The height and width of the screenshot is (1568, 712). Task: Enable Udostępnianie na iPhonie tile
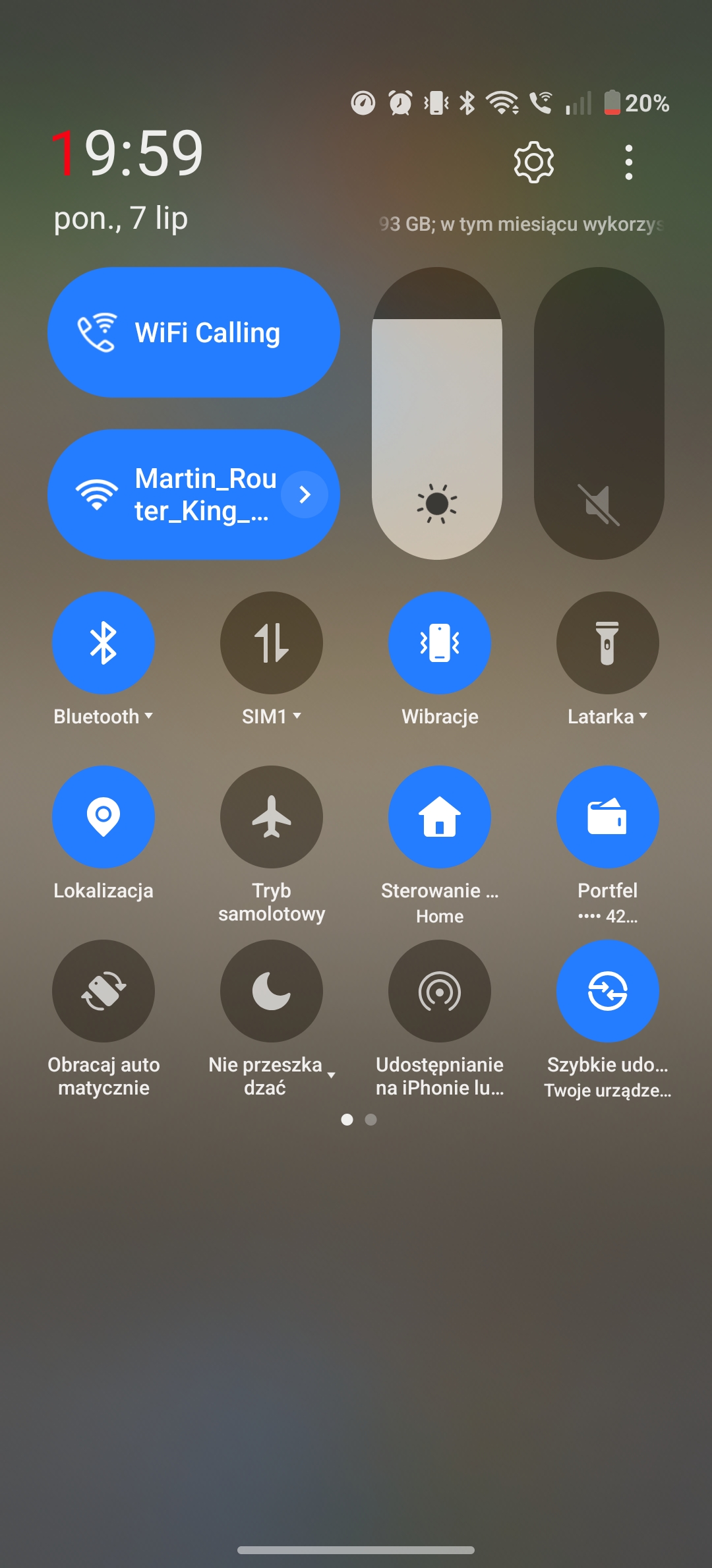[x=440, y=991]
